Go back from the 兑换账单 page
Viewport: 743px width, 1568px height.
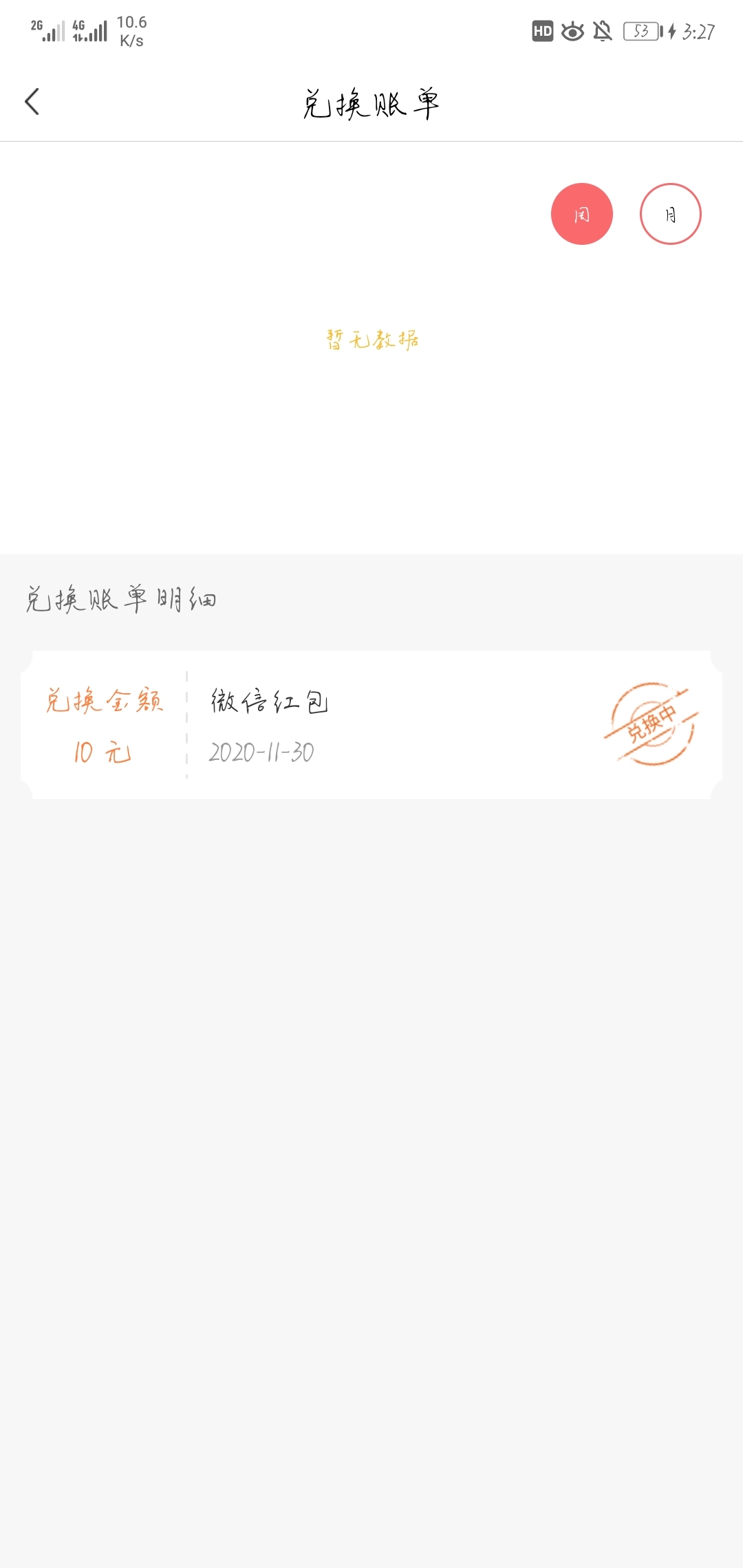pos(32,102)
